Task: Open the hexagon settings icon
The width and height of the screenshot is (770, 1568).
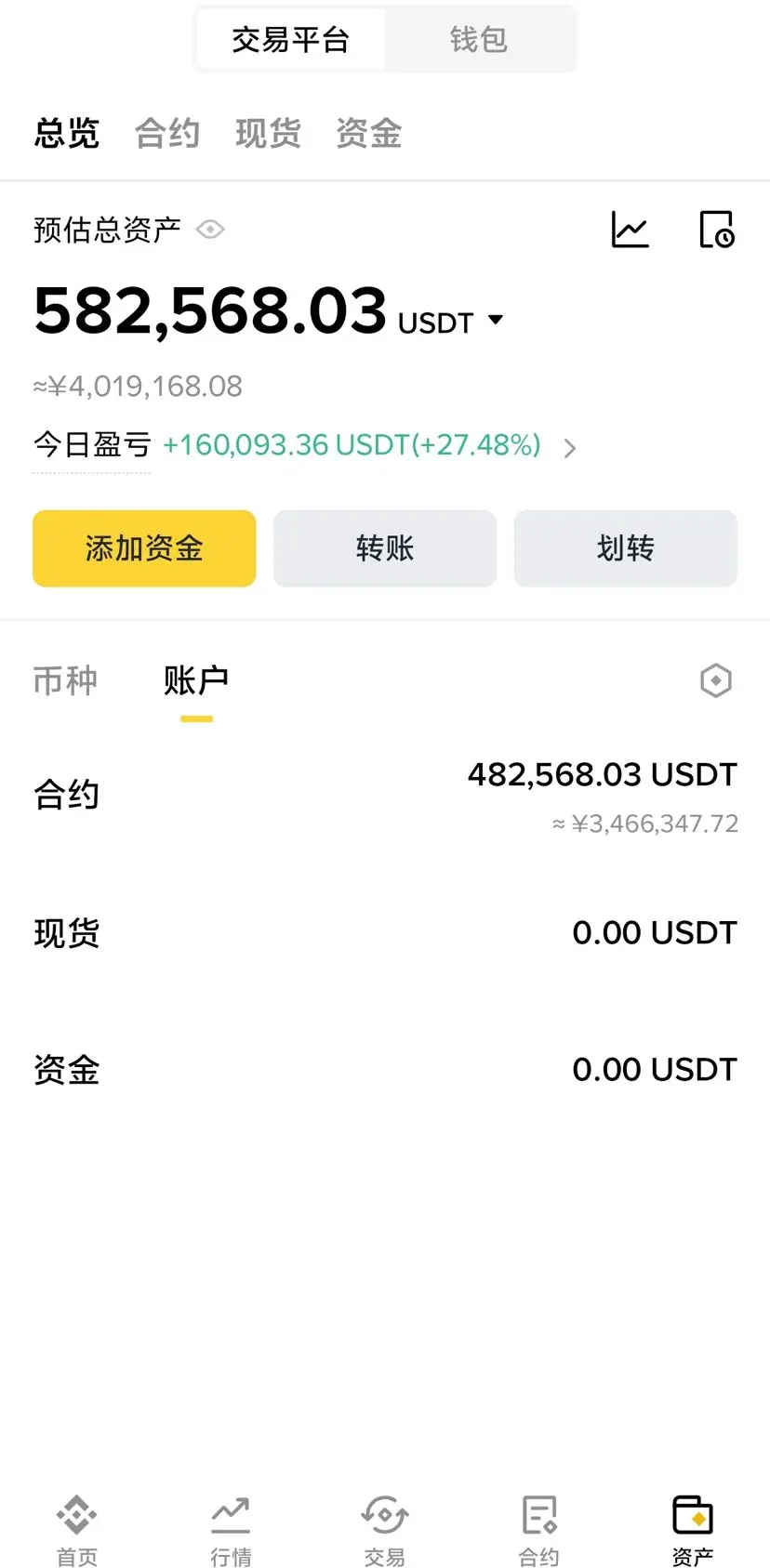Action: [716, 681]
